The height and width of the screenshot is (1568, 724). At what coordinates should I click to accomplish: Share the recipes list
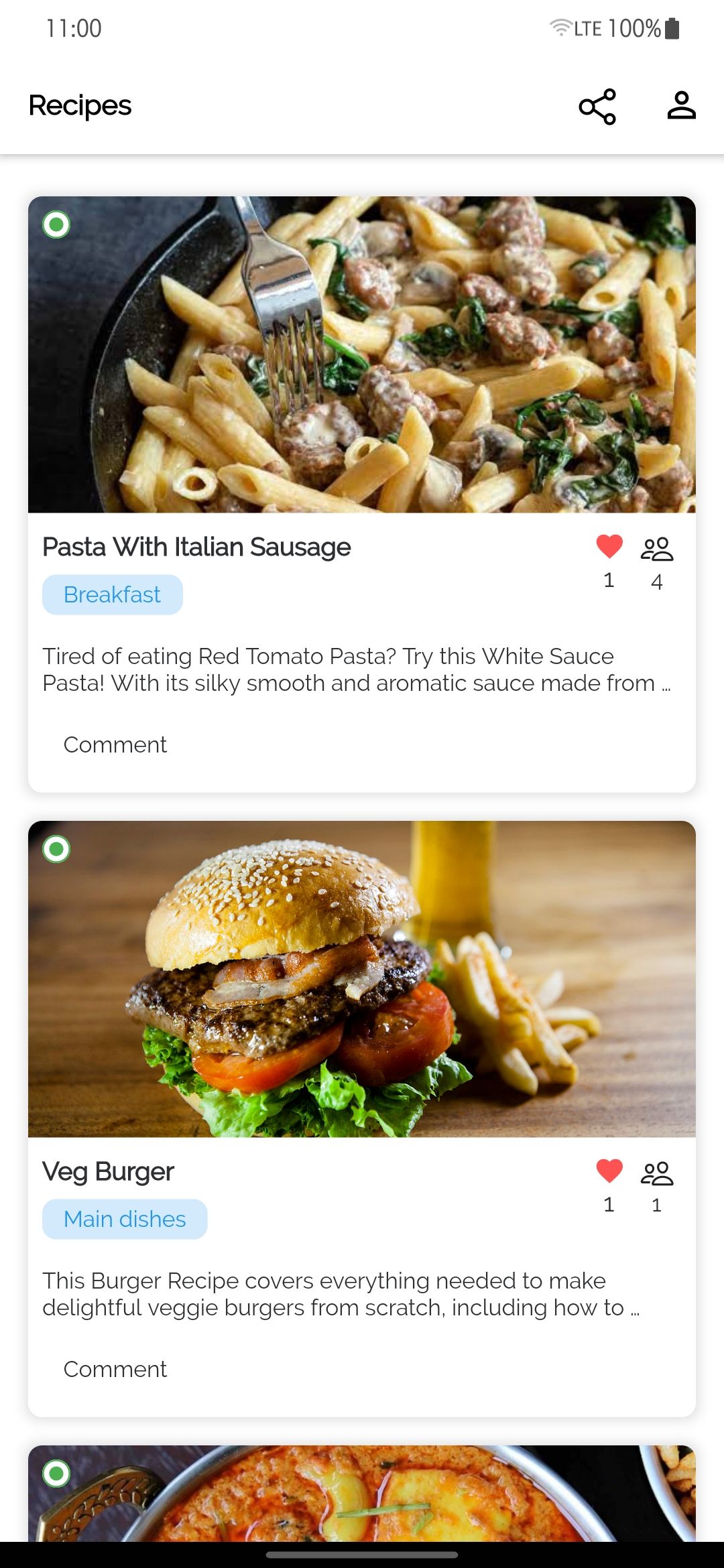point(597,107)
